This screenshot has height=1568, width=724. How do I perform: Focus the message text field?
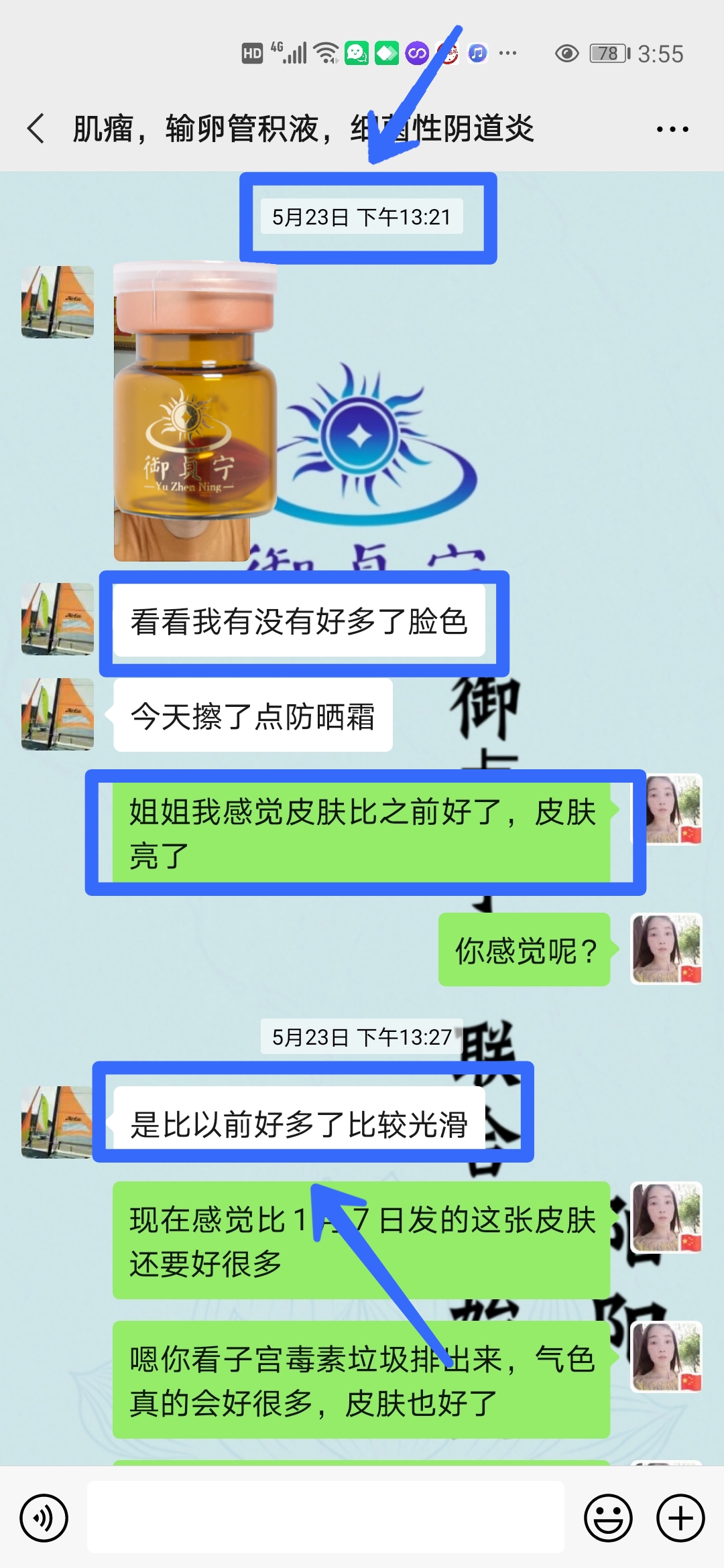(326, 1518)
